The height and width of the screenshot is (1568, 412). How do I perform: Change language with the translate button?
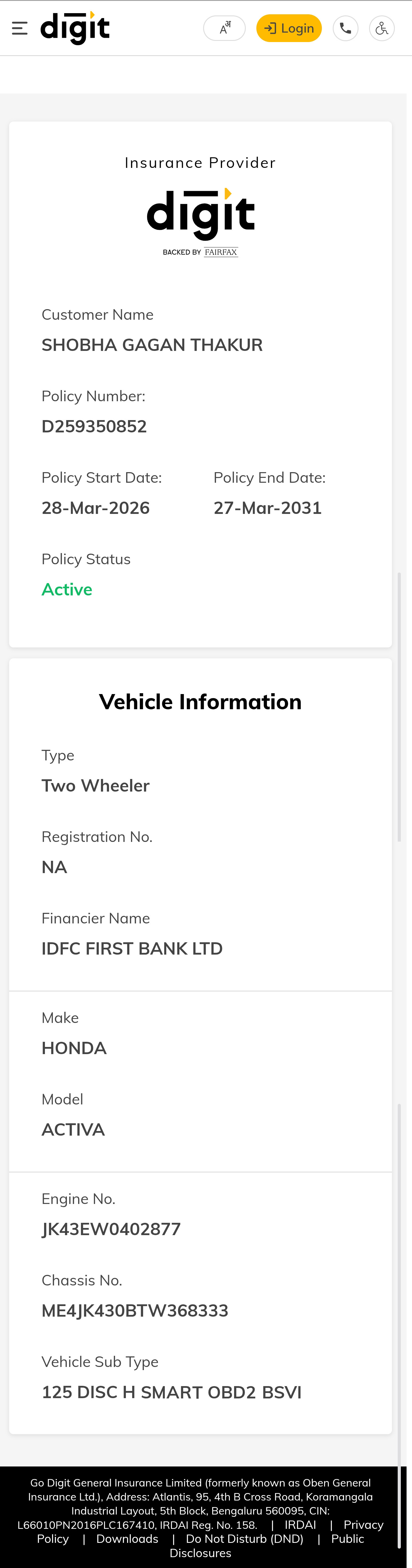(x=224, y=29)
